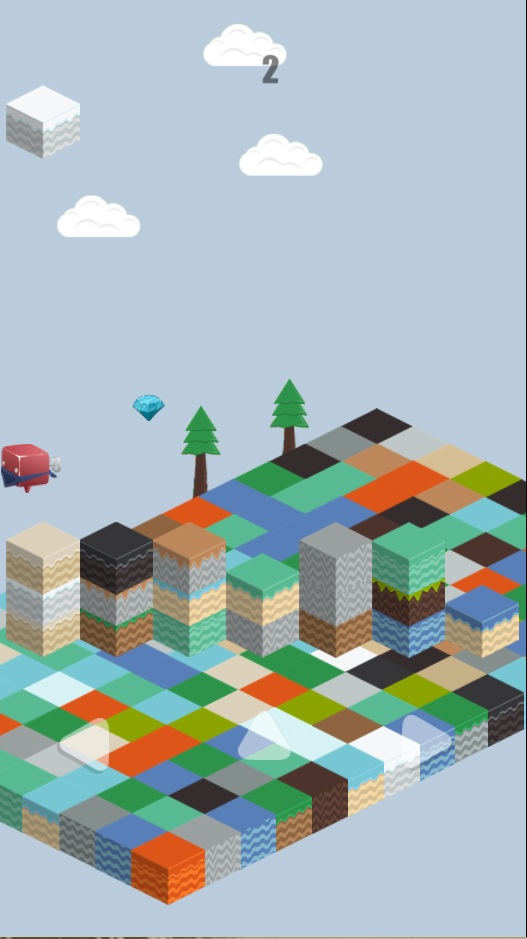
Task: Hit the up arrow movement control
Action: (x=265, y=734)
